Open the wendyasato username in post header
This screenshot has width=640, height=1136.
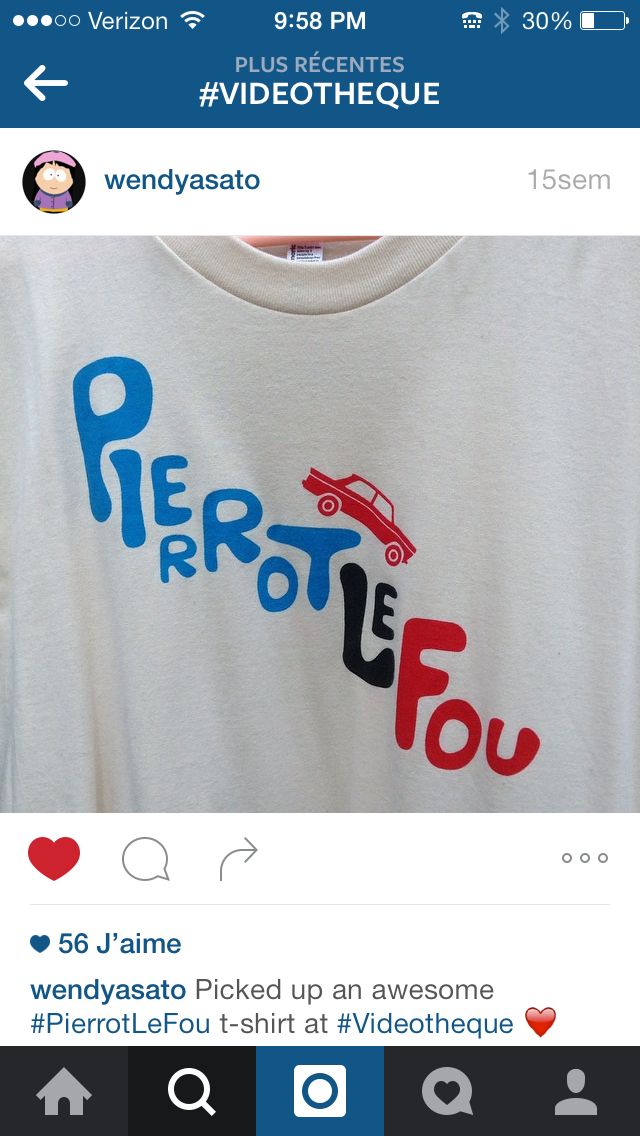point(182,180)
